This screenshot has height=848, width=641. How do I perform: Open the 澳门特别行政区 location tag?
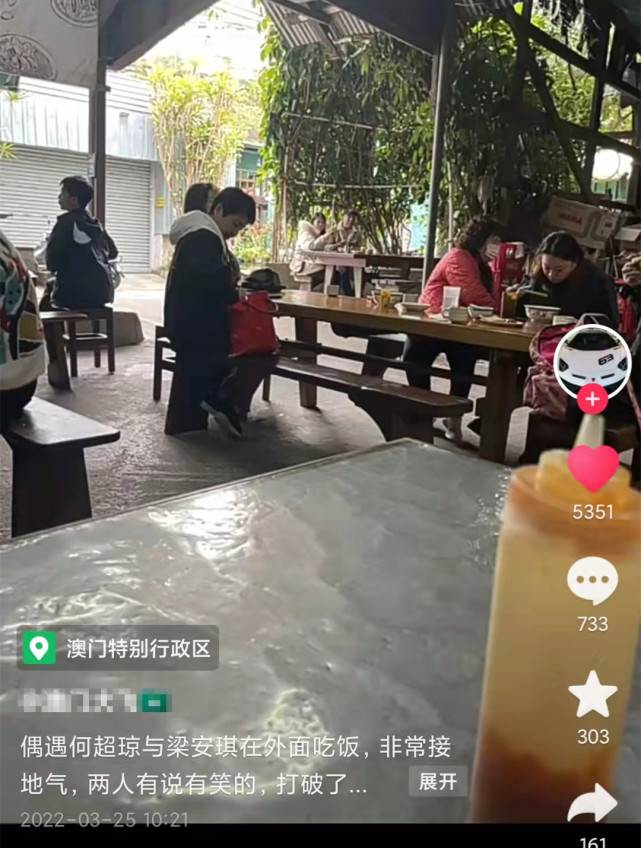(118, 648)
